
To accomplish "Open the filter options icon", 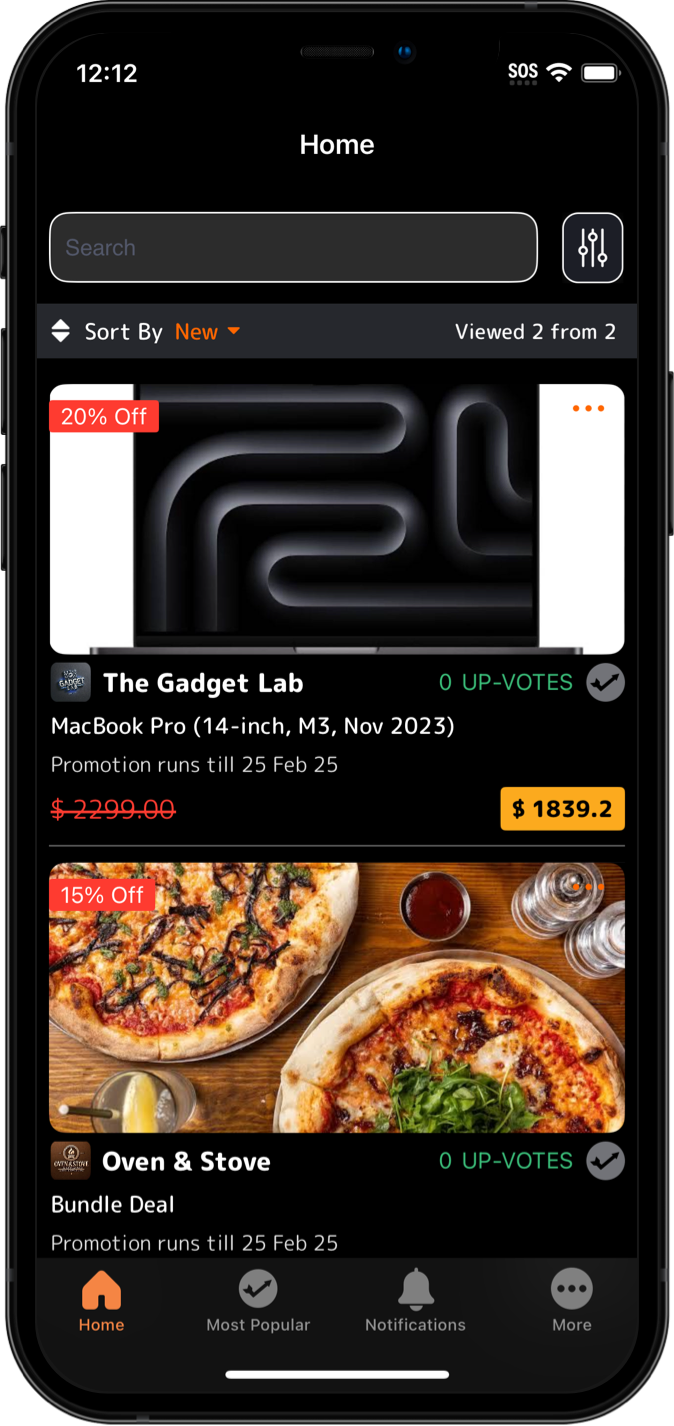I will [592, 248].
